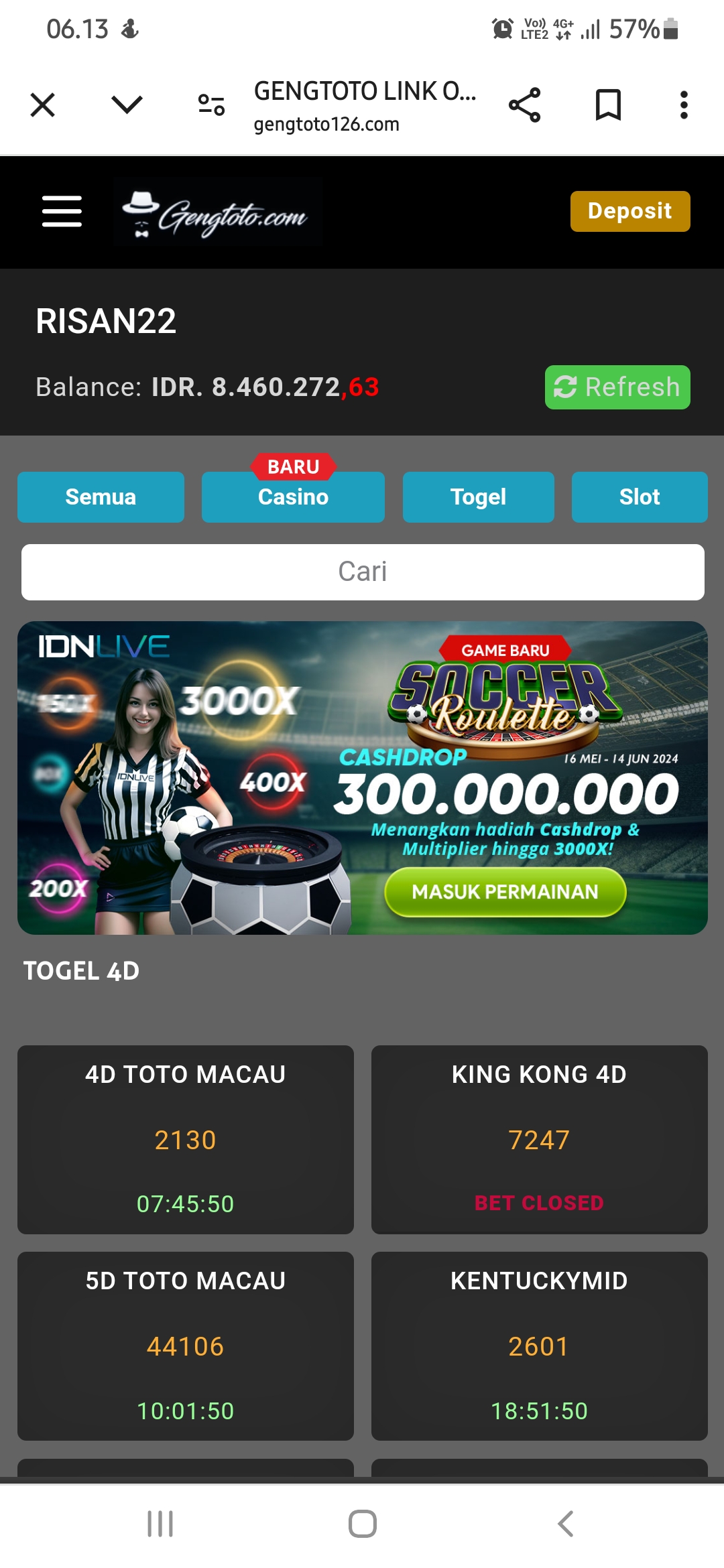The height and width of the screenshot is (1568, 724).
Task: Open site settings icon beside the URL
Action: [211, 105]
